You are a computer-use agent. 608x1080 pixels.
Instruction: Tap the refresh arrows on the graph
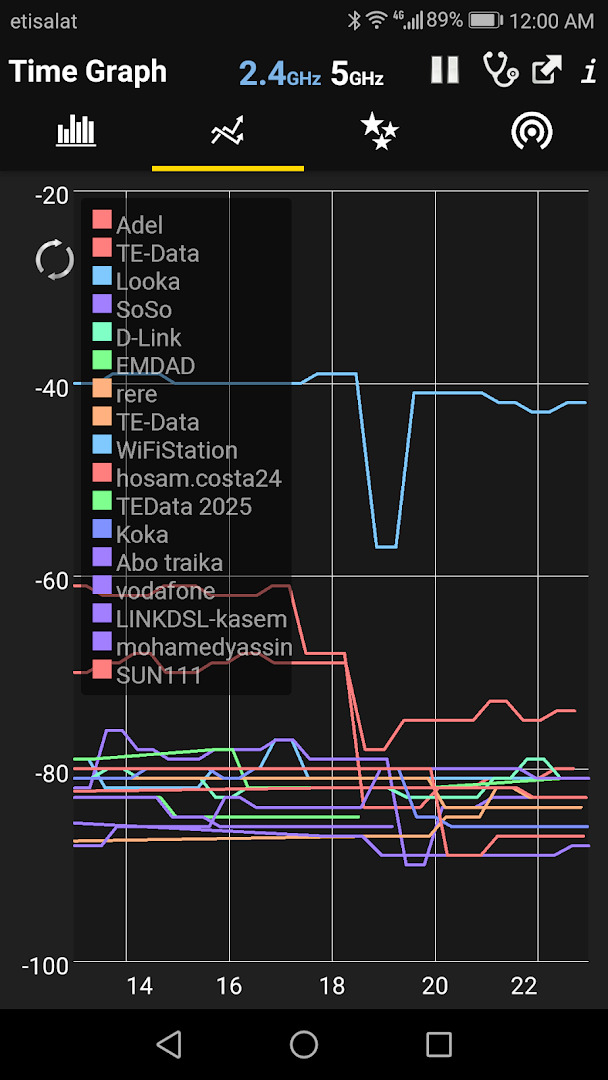(54, 260)
